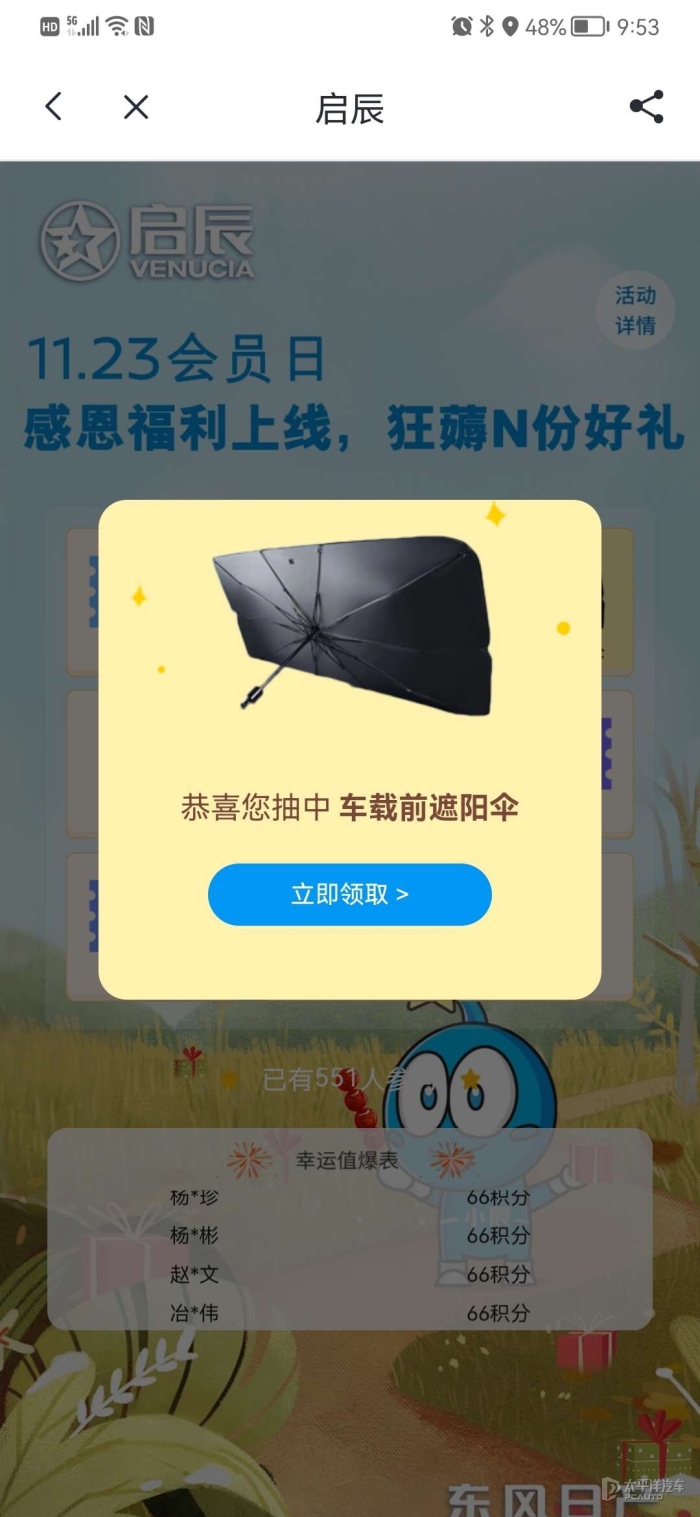Viewport: 700px width, 1517px height.
Task: Share this page
Action: (x=646, y=107)
